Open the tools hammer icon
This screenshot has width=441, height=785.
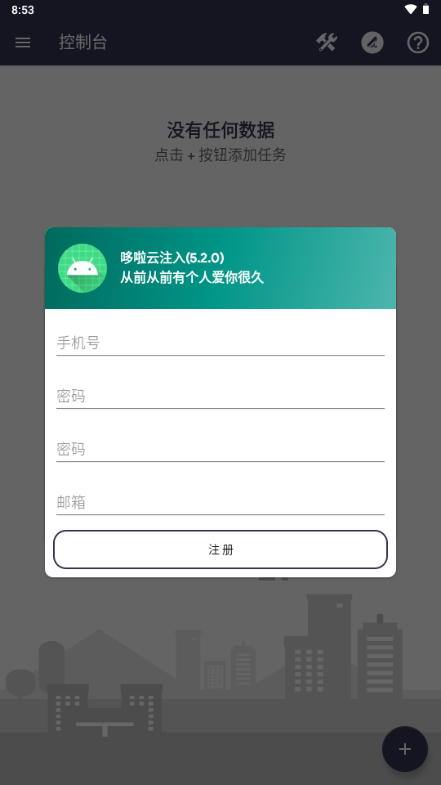point(327,43)
